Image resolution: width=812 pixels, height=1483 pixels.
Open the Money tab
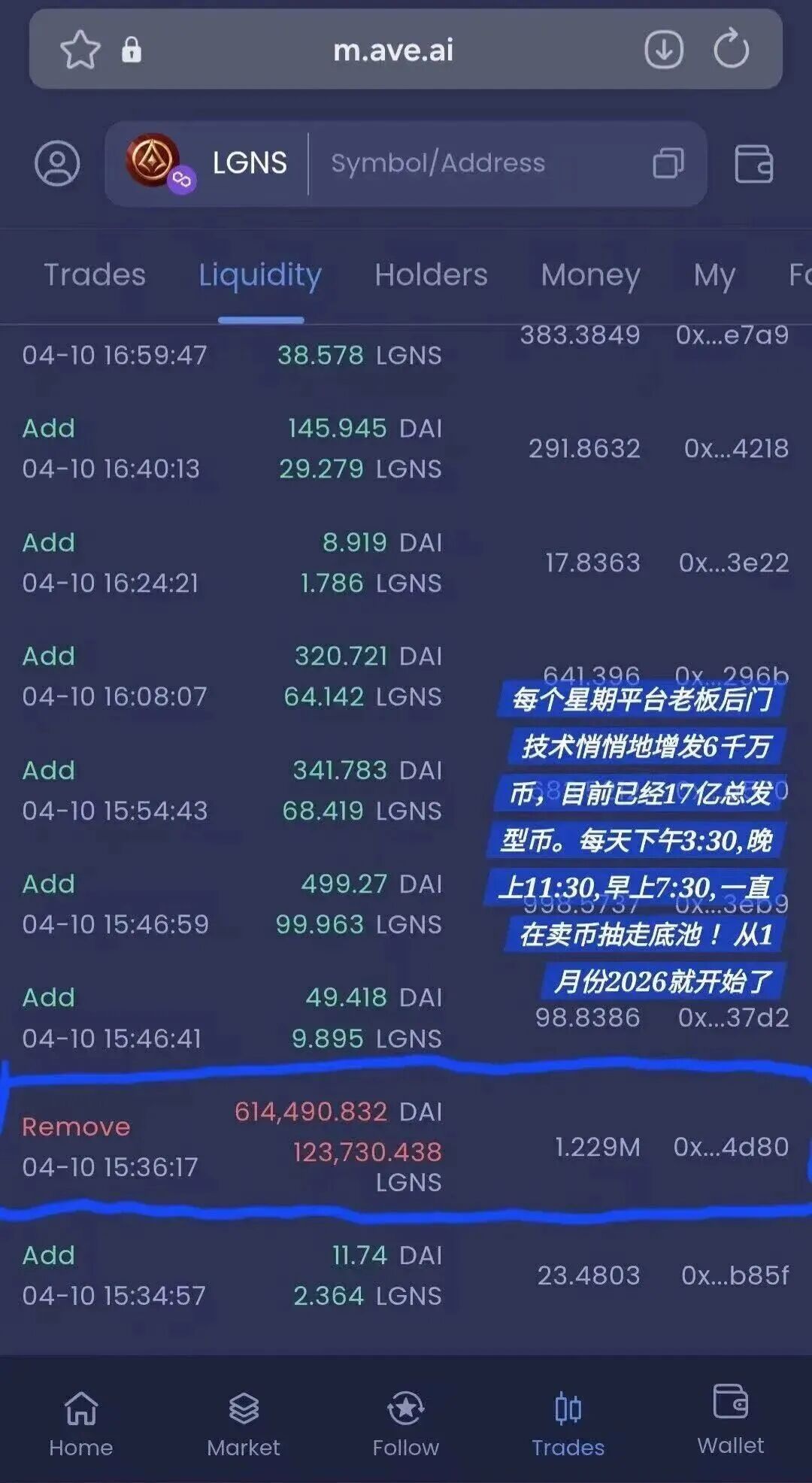click(589, 275)
